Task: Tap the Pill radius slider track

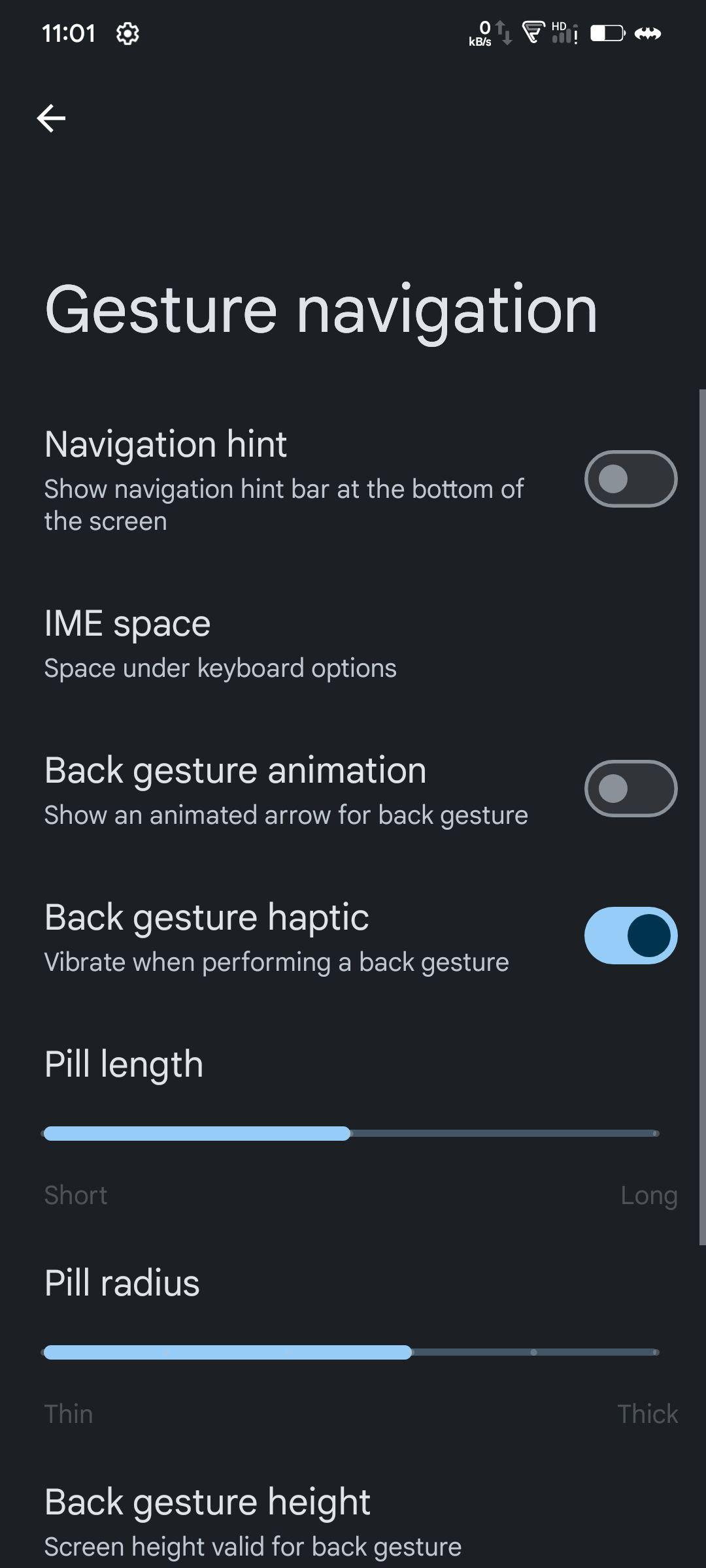Action: [x=350, y=1352]
